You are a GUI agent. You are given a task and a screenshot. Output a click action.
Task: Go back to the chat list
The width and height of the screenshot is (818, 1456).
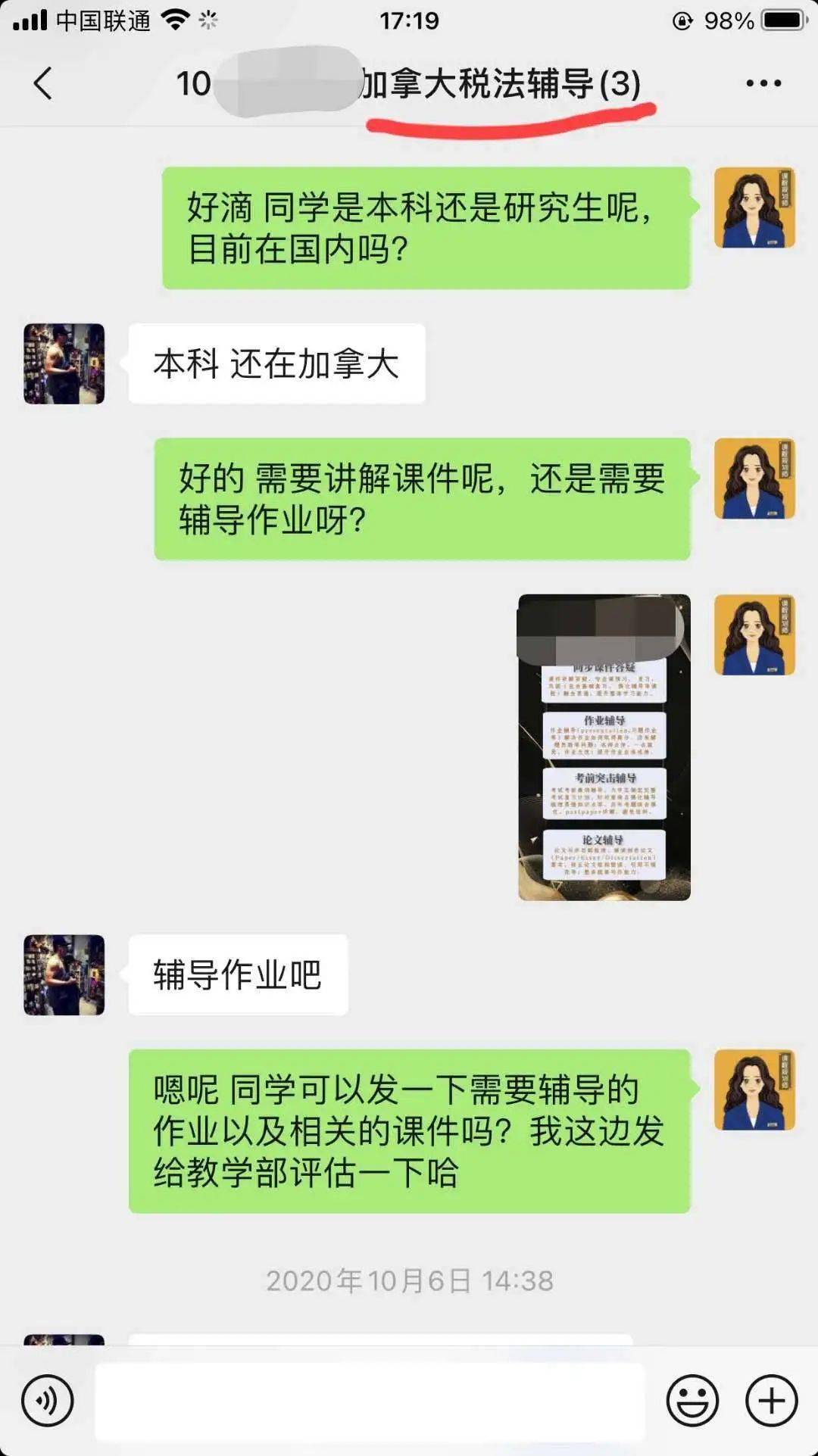click(43, 83)
